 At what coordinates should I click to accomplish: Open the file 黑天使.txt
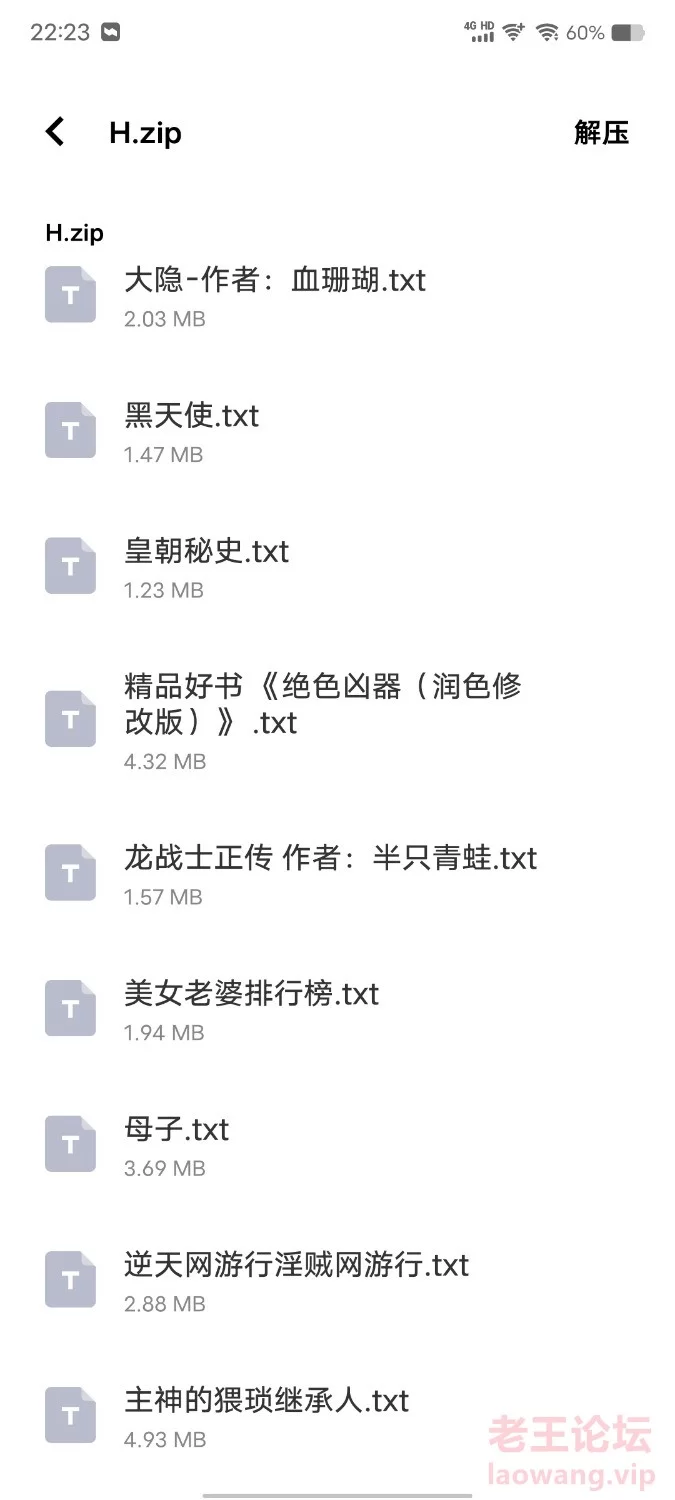tap(337, 431)
